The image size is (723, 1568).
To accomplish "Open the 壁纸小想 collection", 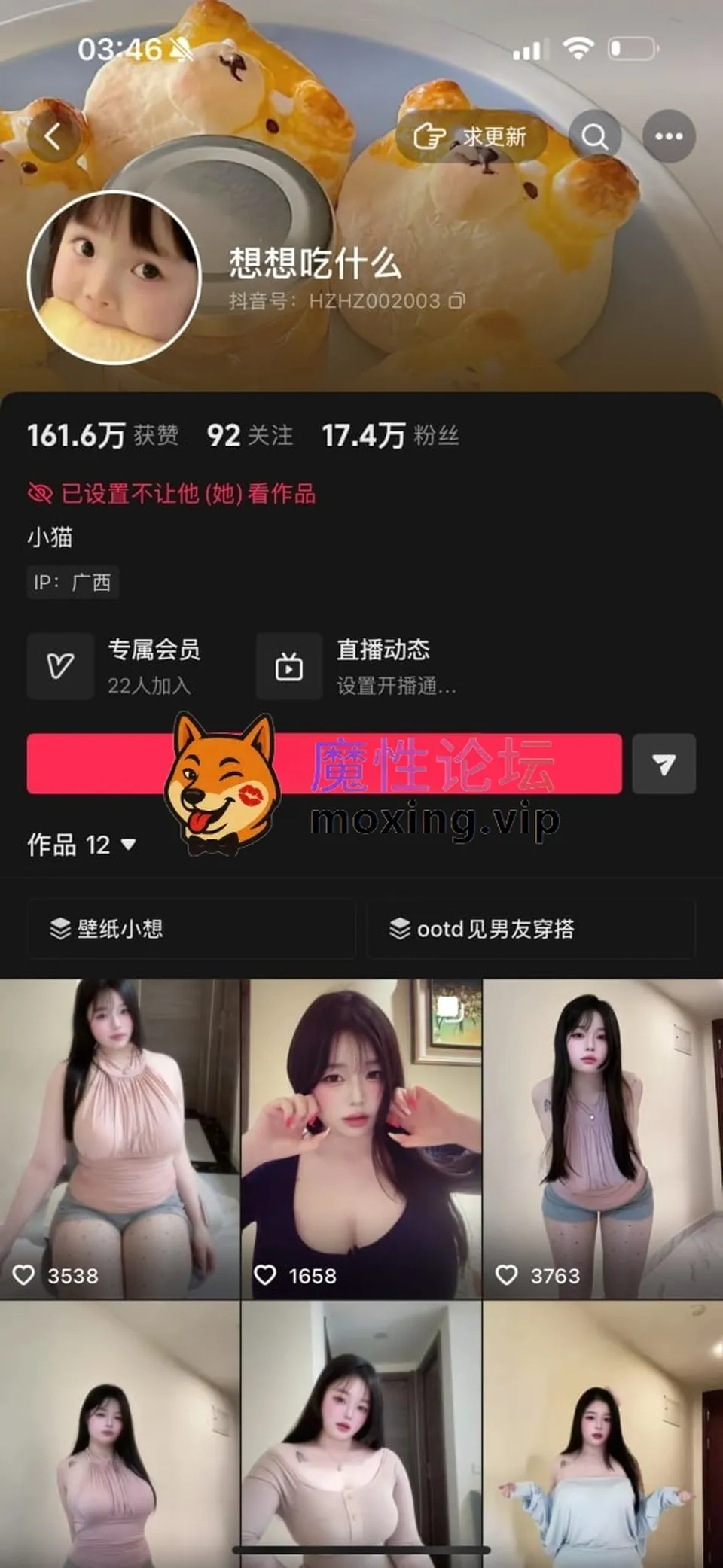I will tap(192, 929).
